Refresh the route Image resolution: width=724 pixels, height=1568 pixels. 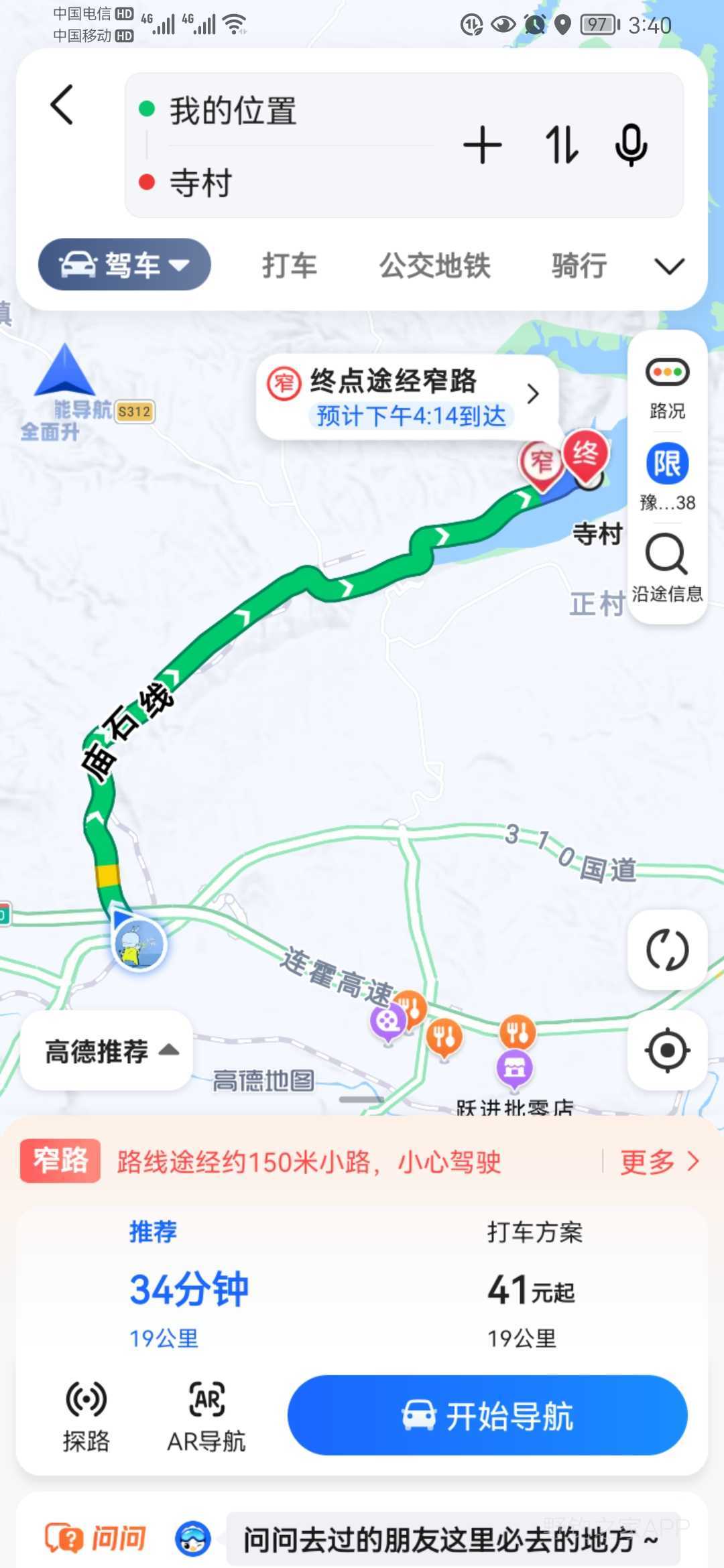(667, 950)
